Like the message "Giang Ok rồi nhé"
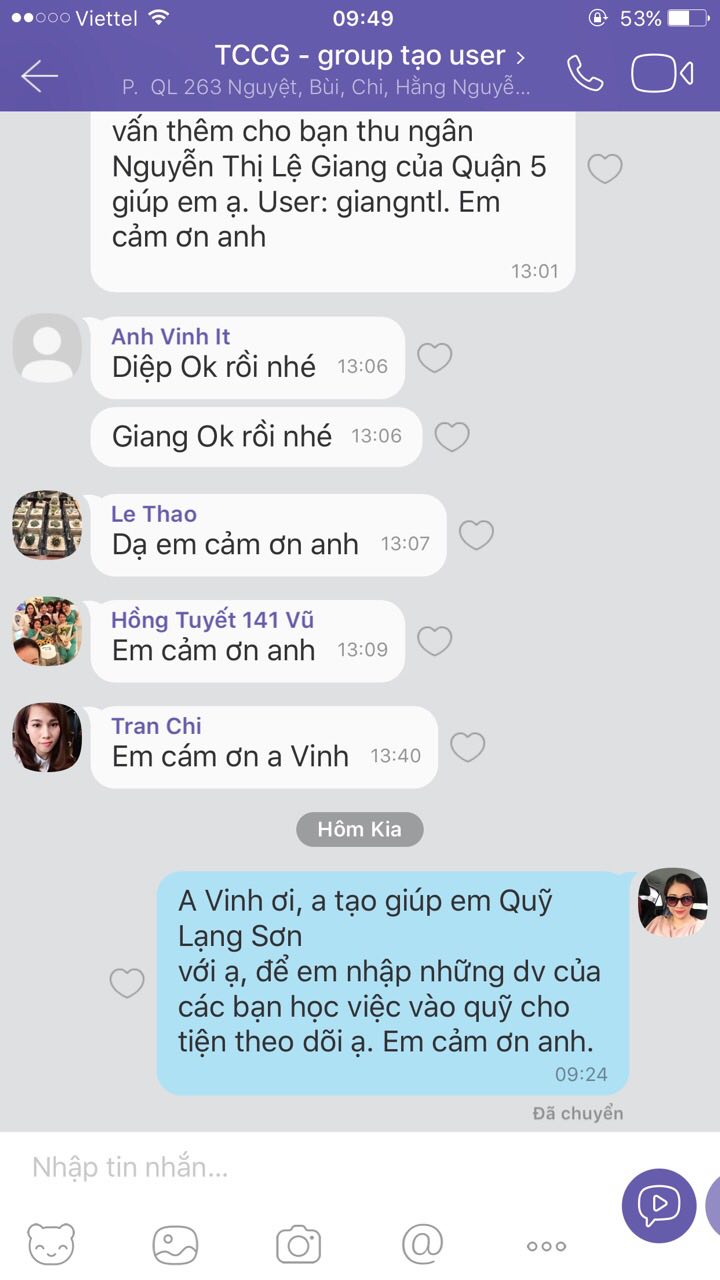720x1280 pixels. point(452,436)
